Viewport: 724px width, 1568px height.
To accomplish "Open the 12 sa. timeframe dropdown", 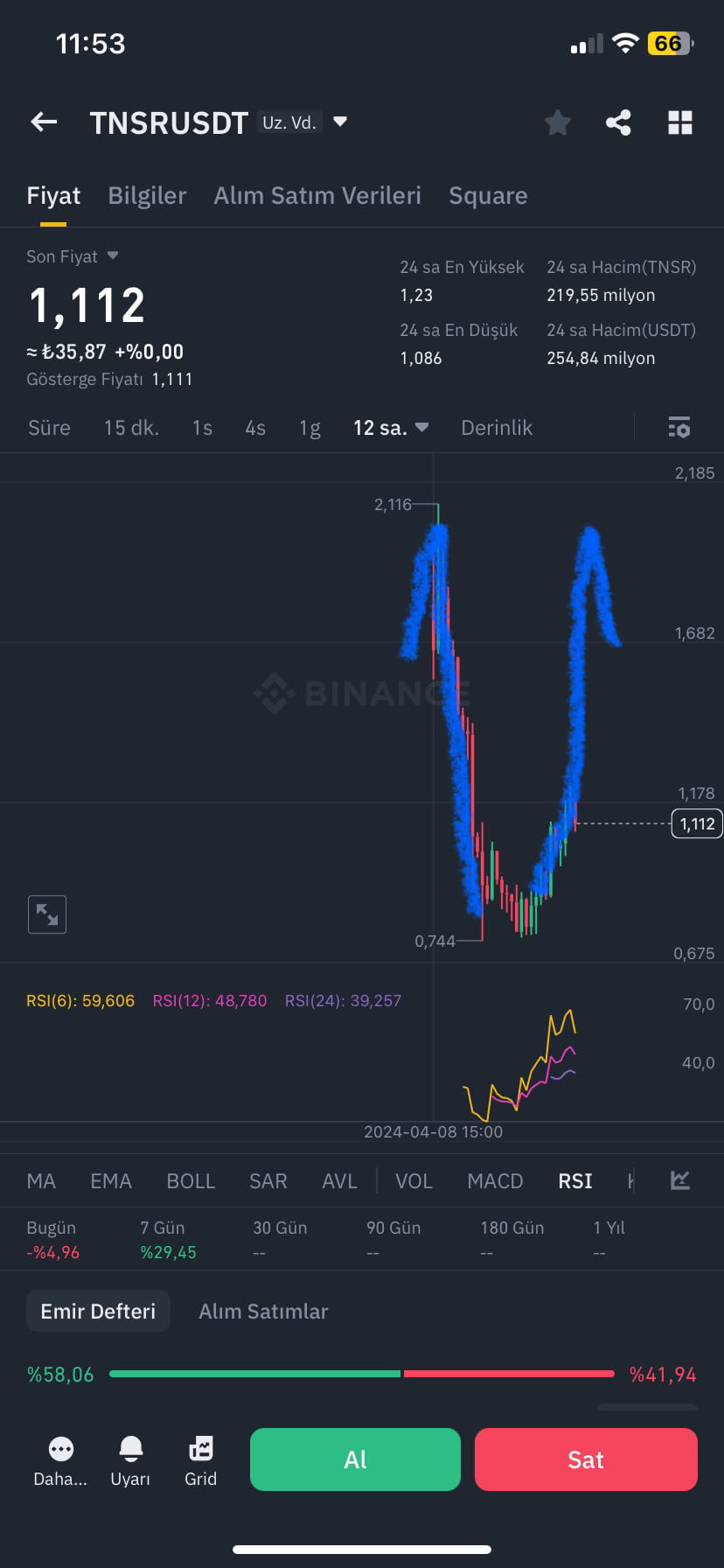I will tap(391, 428).
